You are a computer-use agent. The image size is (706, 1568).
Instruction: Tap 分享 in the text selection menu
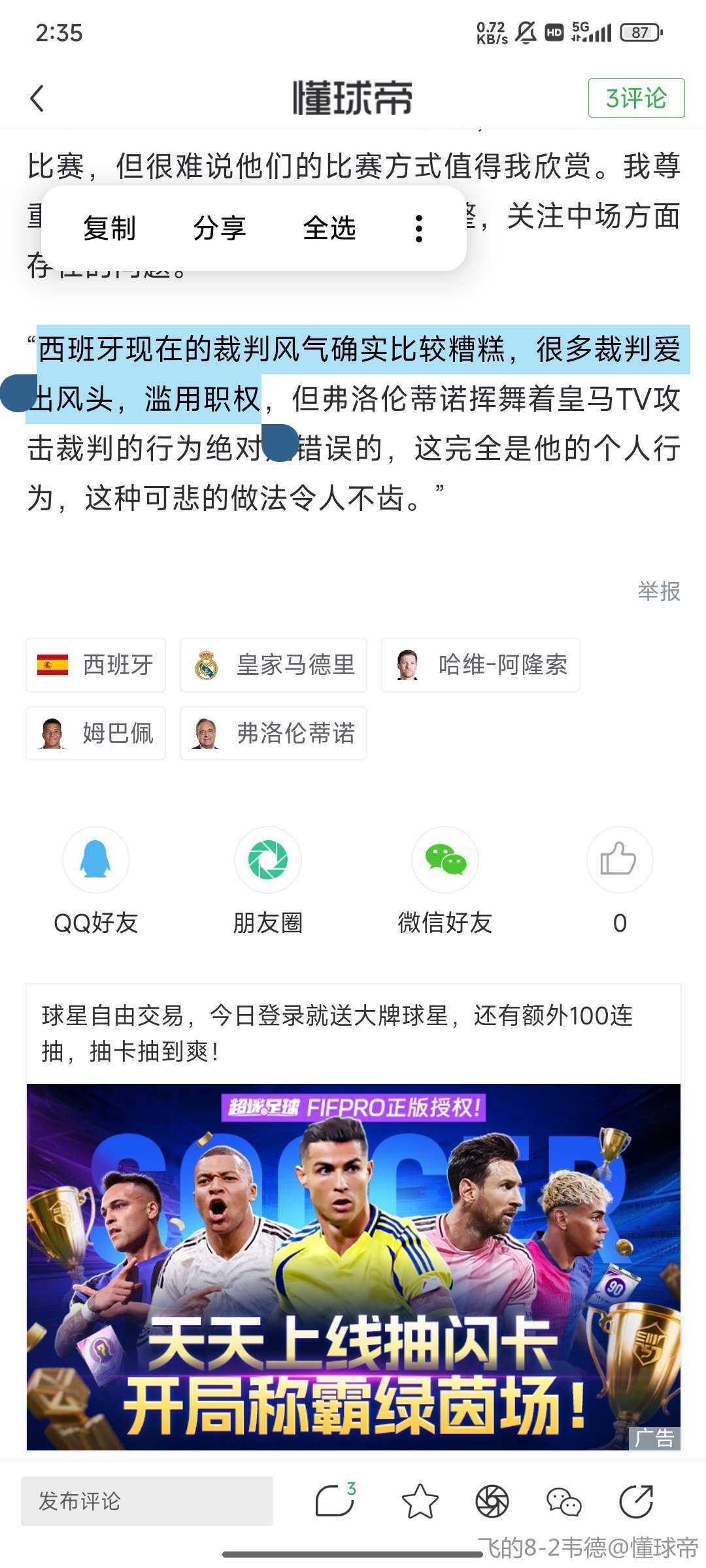coord(219,229)
